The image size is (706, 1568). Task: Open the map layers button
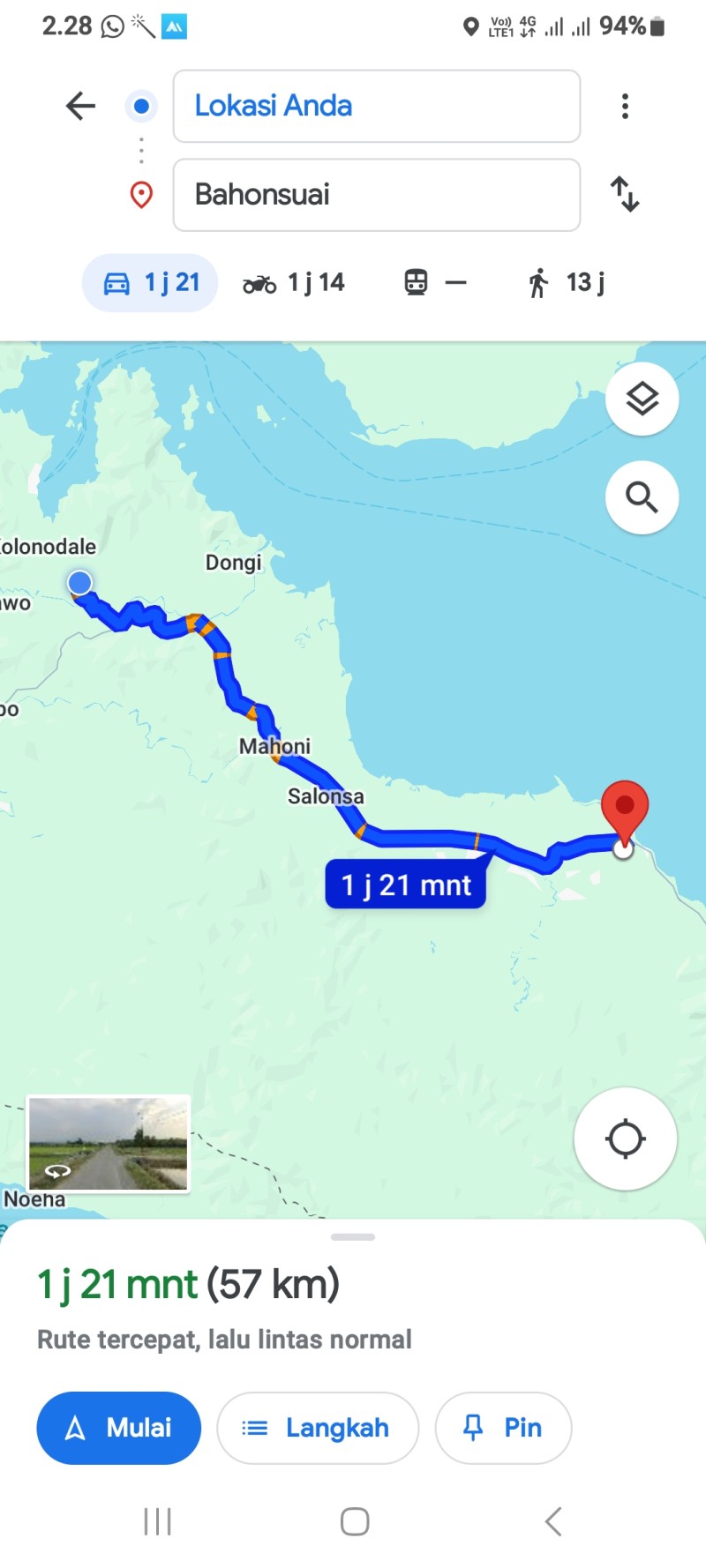click(642, 399)
